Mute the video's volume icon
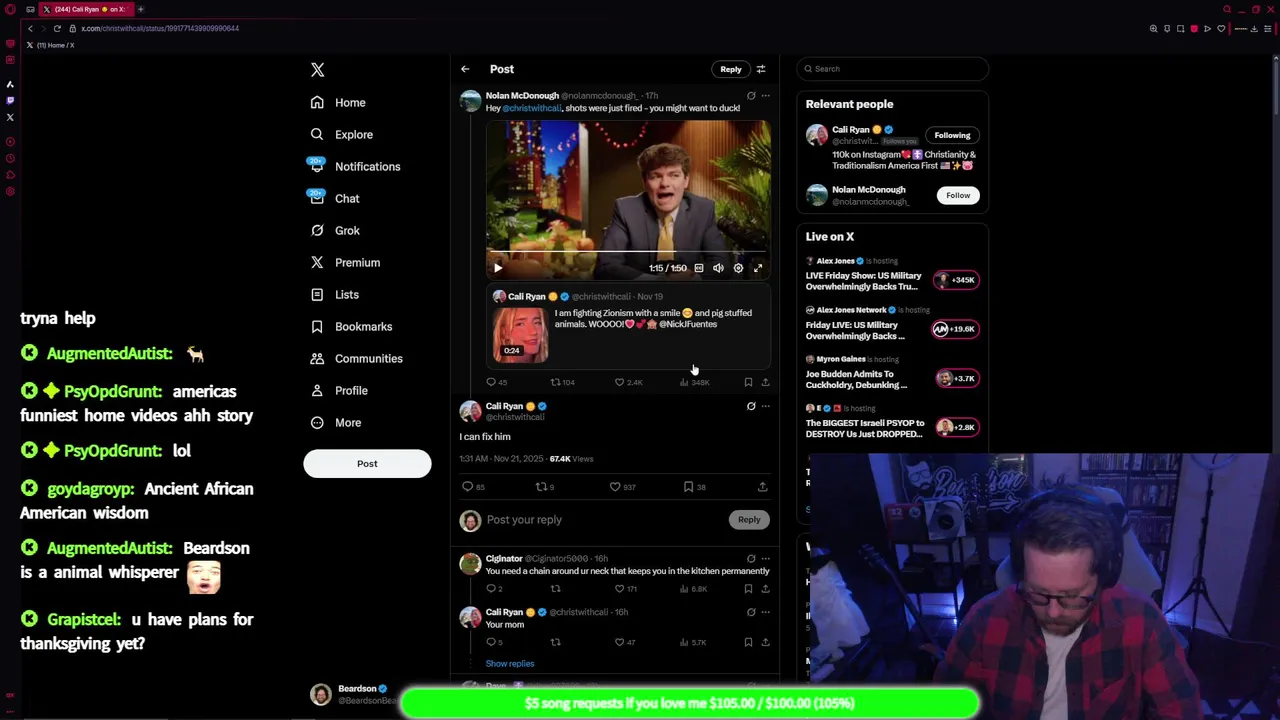Screen dimensions: 1280x720 click(718, 268)
